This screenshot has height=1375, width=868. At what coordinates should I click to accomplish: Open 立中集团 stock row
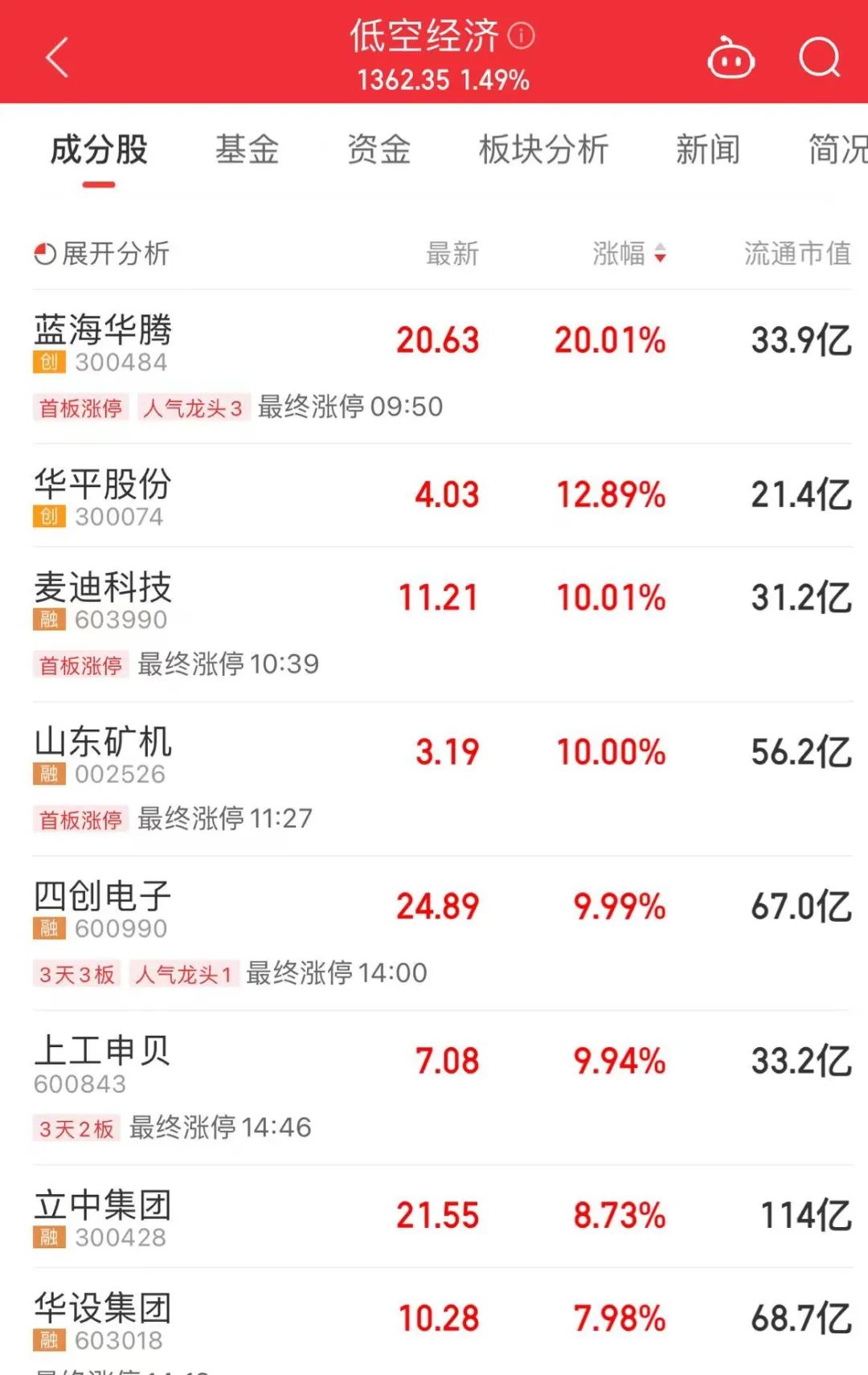(103, 1205)
